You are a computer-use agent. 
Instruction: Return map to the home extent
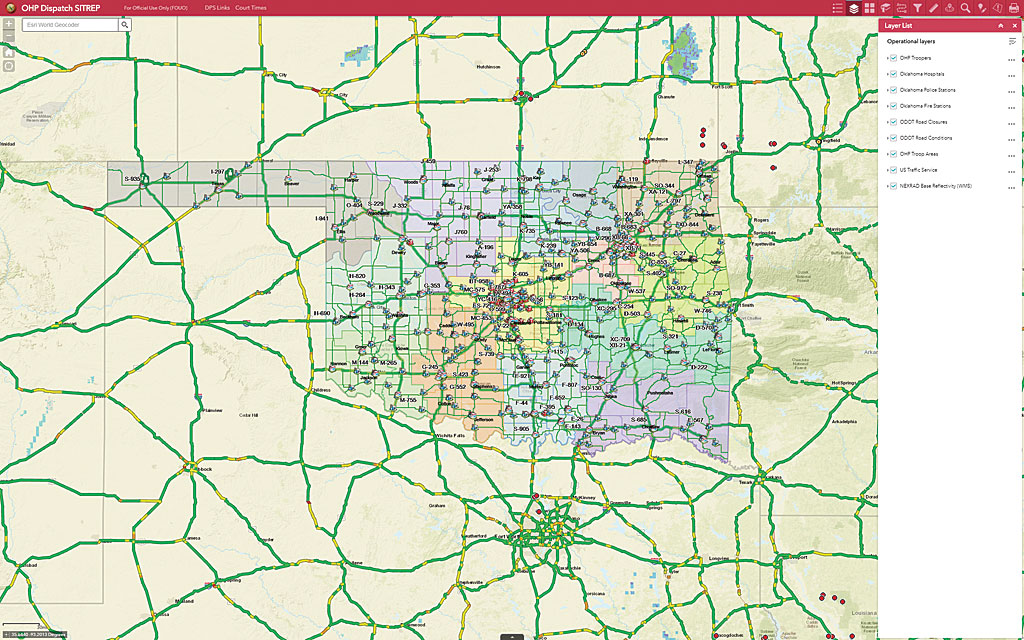9,51
